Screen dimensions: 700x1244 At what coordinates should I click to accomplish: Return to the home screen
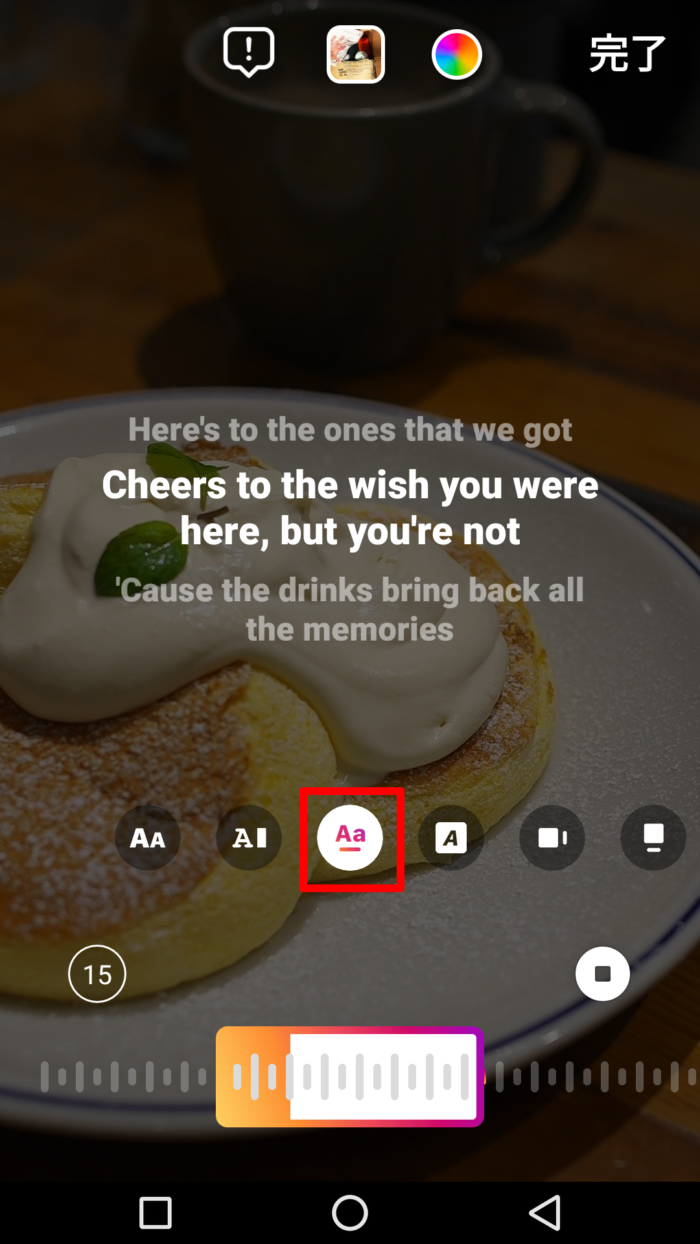click(350, 1213)
